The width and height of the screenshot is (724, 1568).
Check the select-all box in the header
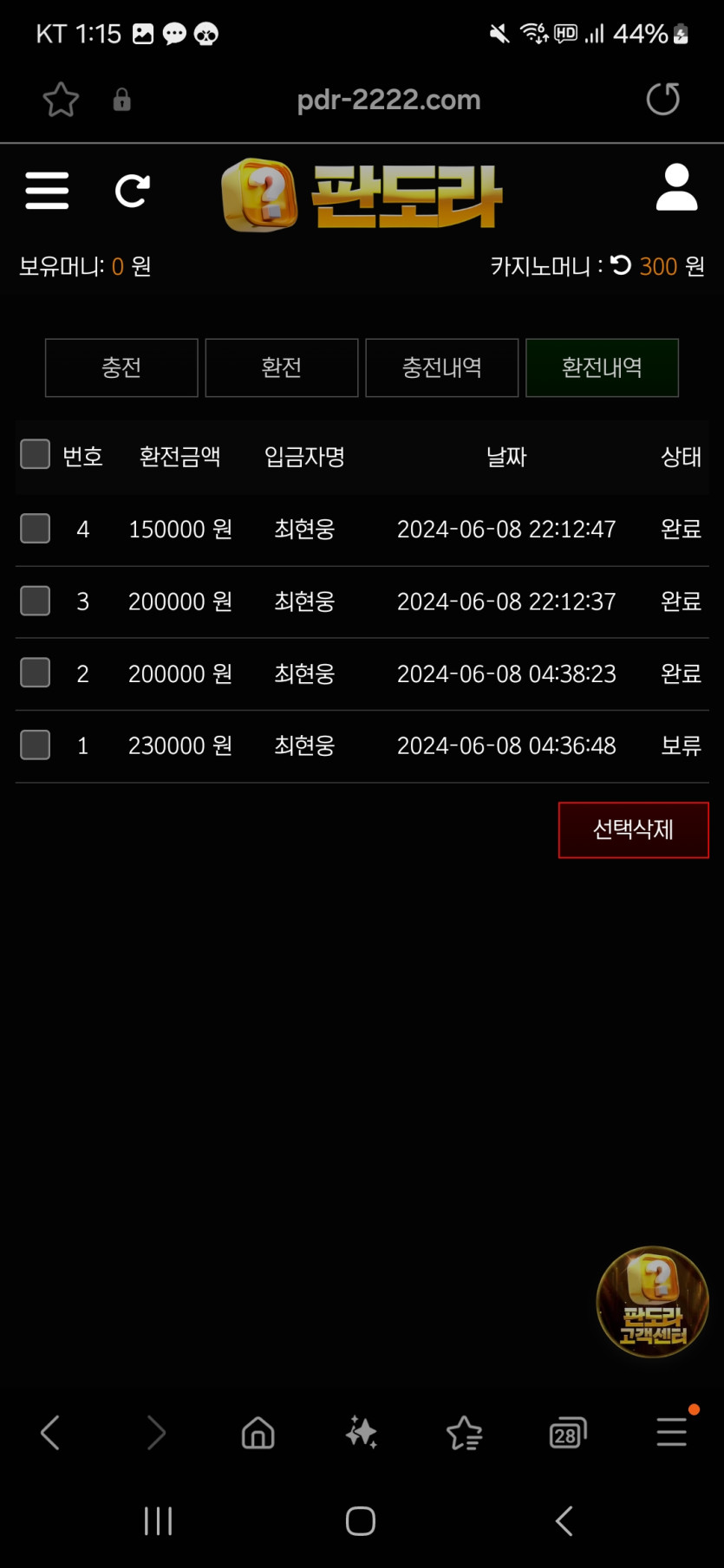36,453
